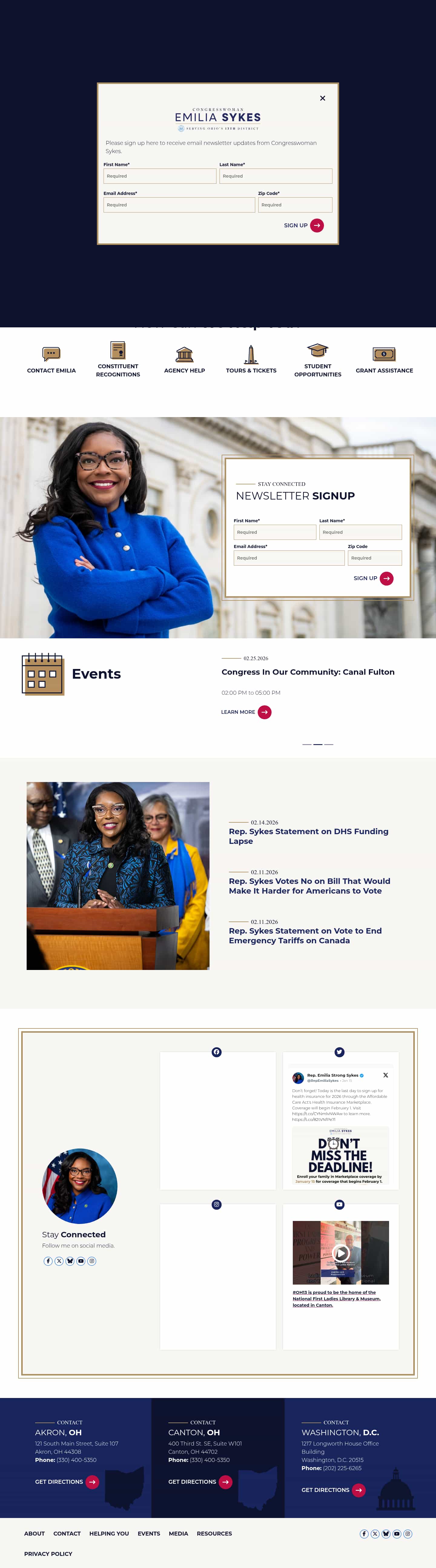This screenshot has width=436, height=1568.
Task: Open Grant Assistance service
Action: [384, 360]
